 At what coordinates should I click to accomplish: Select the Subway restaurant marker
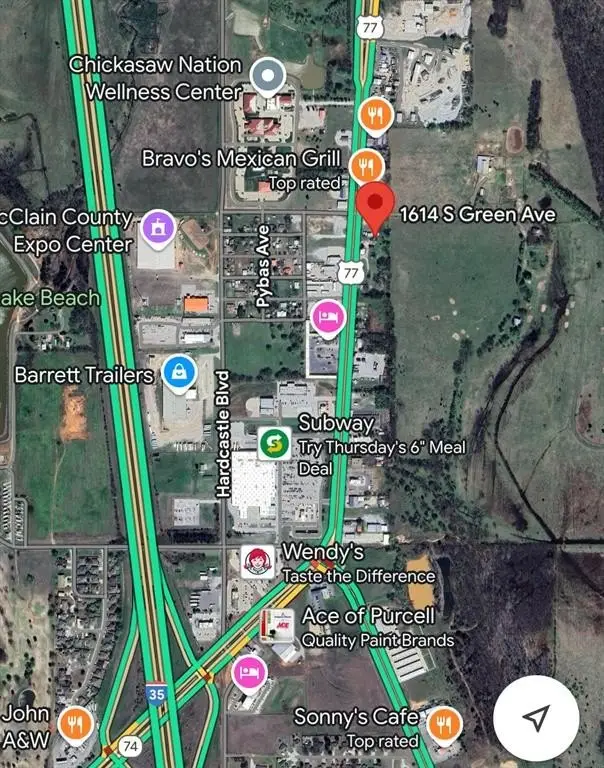point(274,444)
